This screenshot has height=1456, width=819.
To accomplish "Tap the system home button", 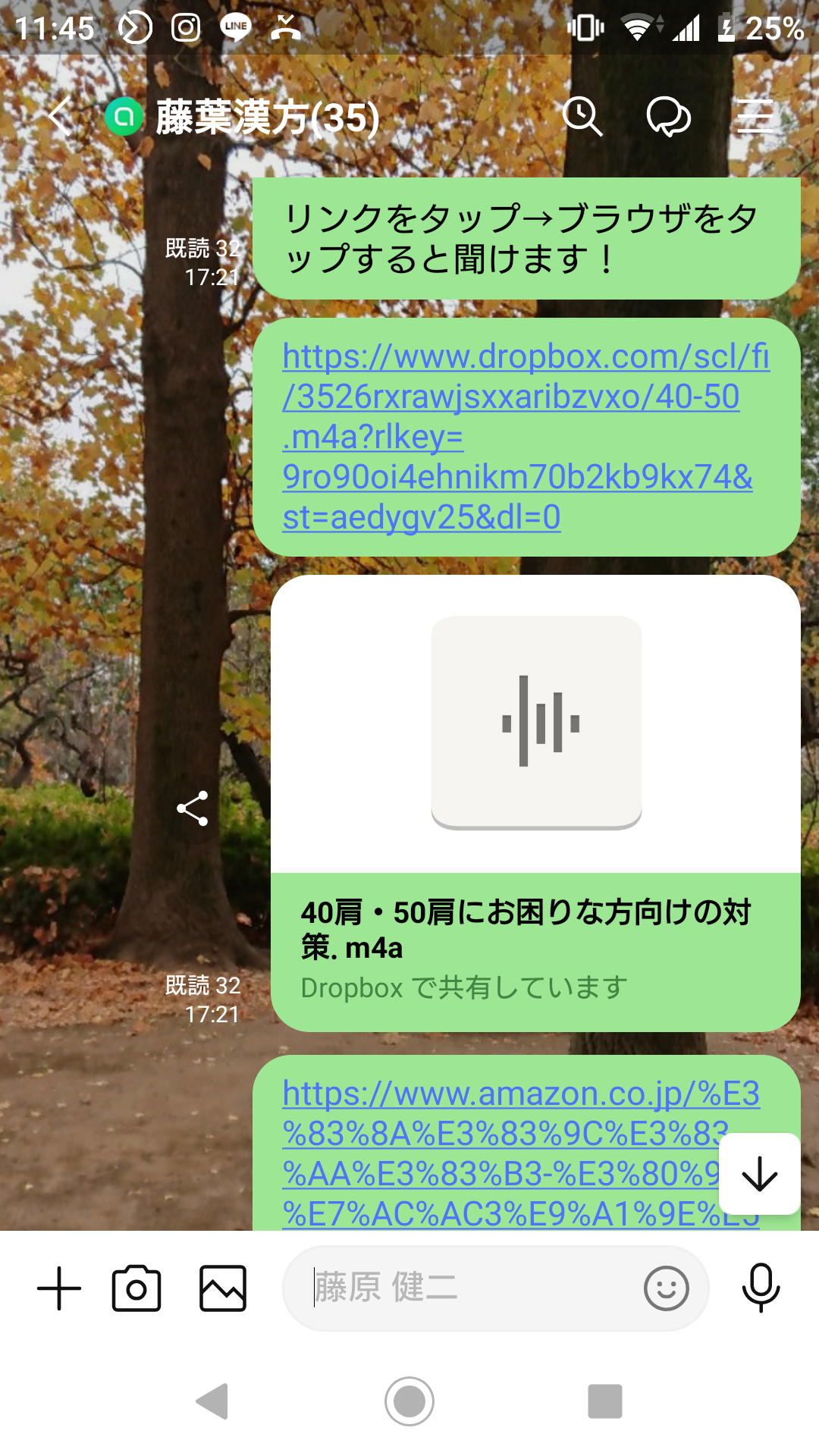I will click(x=409, y=1401).
